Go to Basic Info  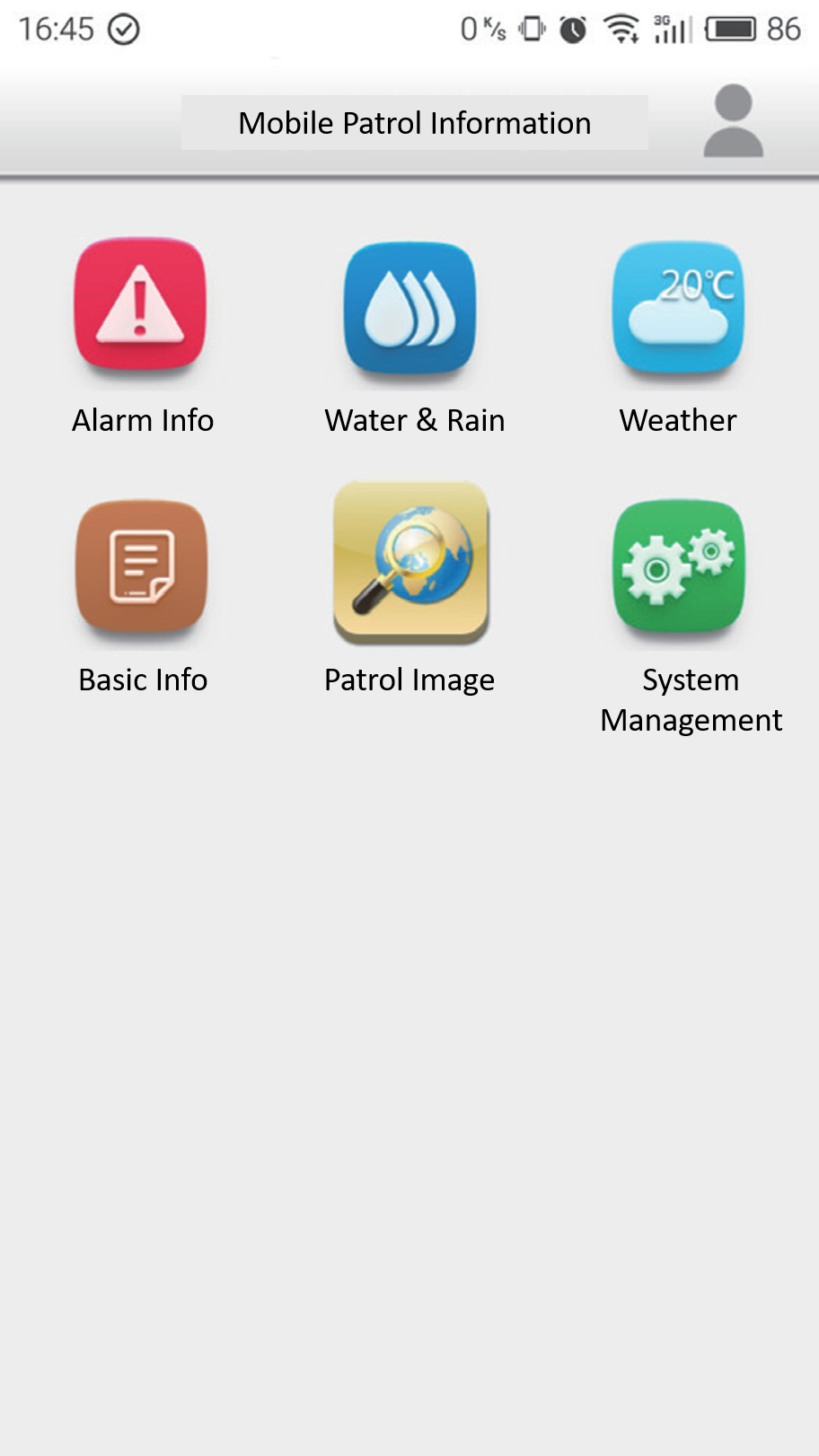142,567
